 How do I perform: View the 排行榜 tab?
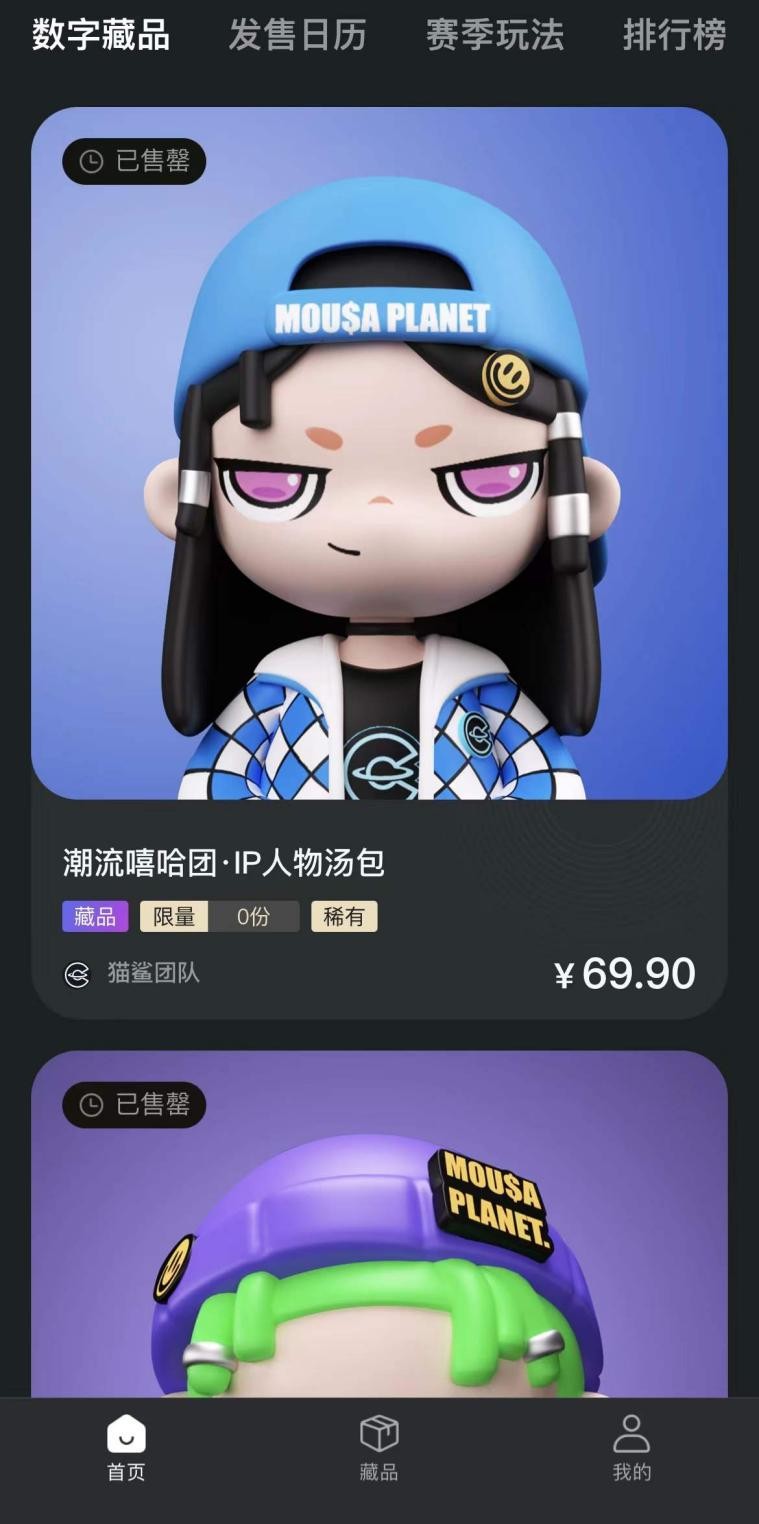675,36
